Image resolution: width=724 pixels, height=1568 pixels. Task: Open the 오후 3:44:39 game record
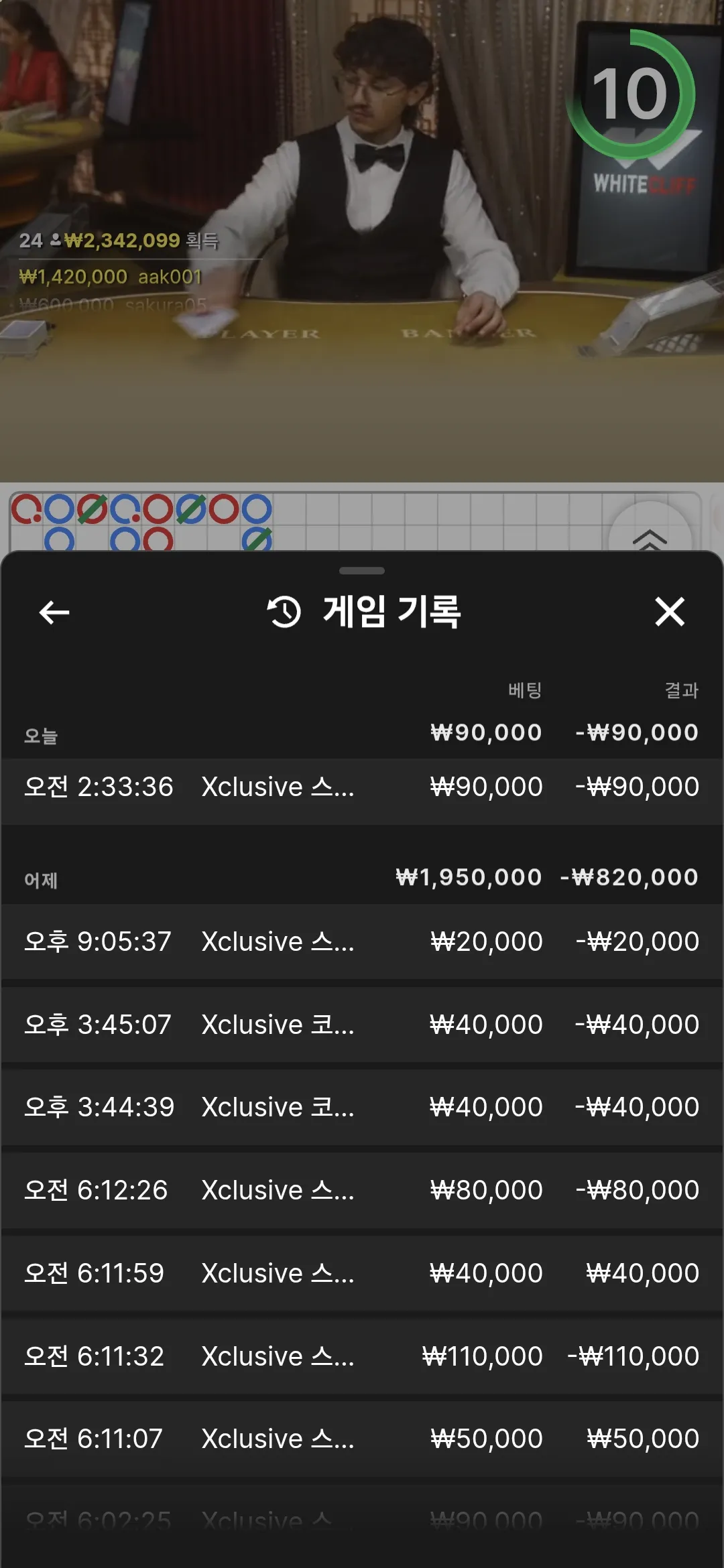362,1107
